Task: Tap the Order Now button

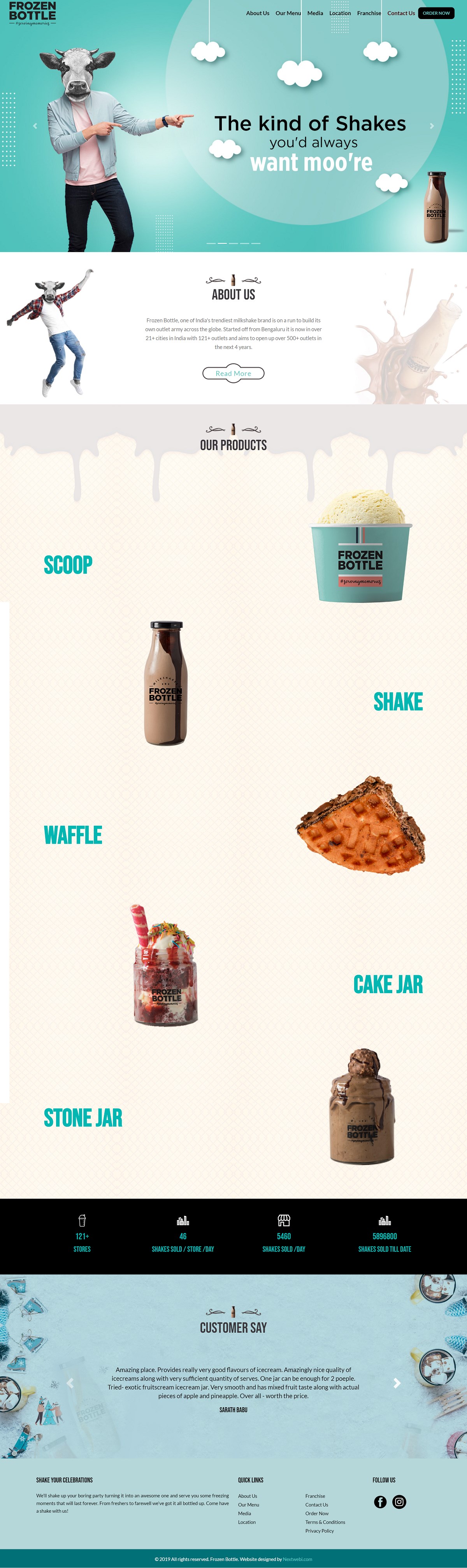Action: tap(436, 13)
